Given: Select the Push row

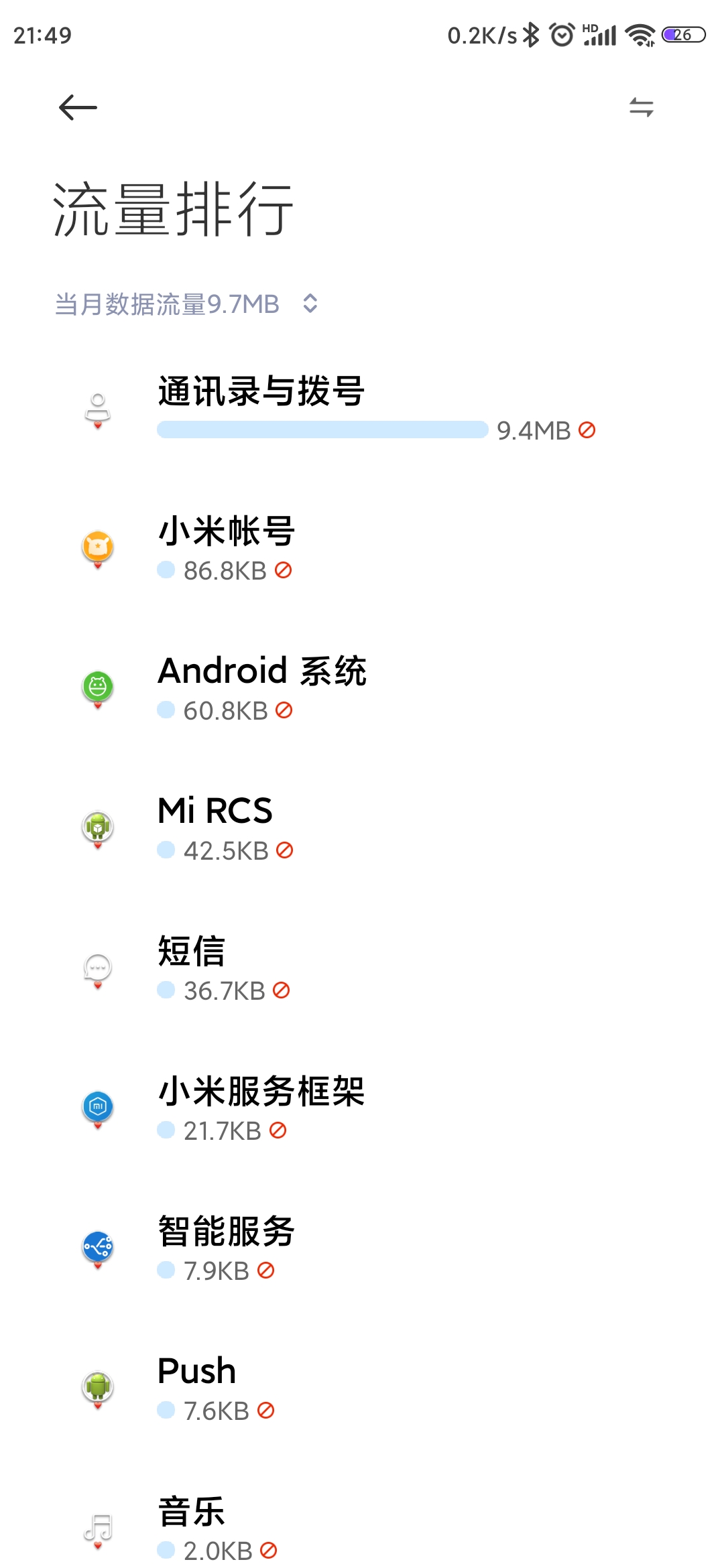Looking at the screenshot, I should [362, 1389].
